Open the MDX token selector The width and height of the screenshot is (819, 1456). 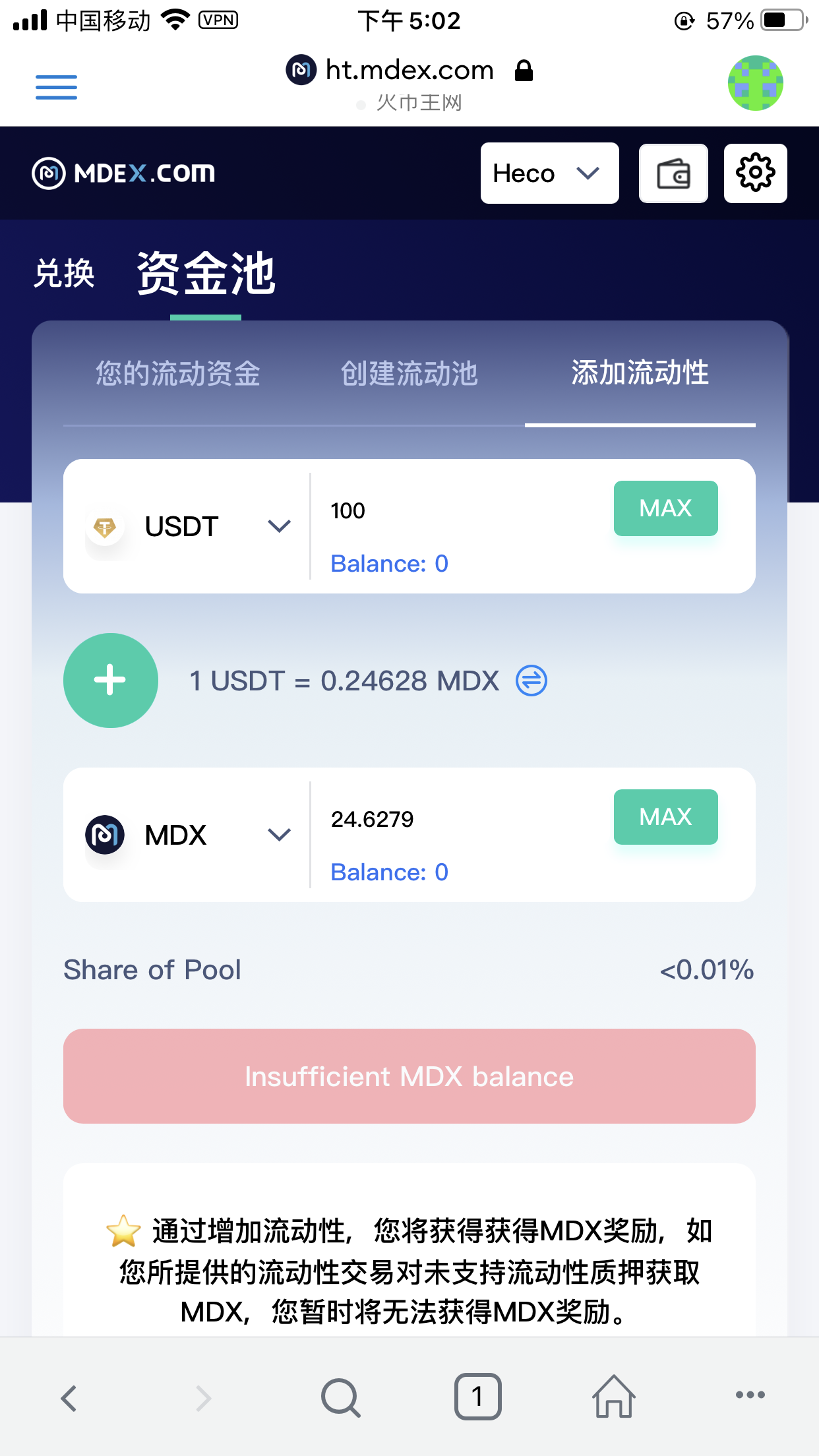pos(188,835)
